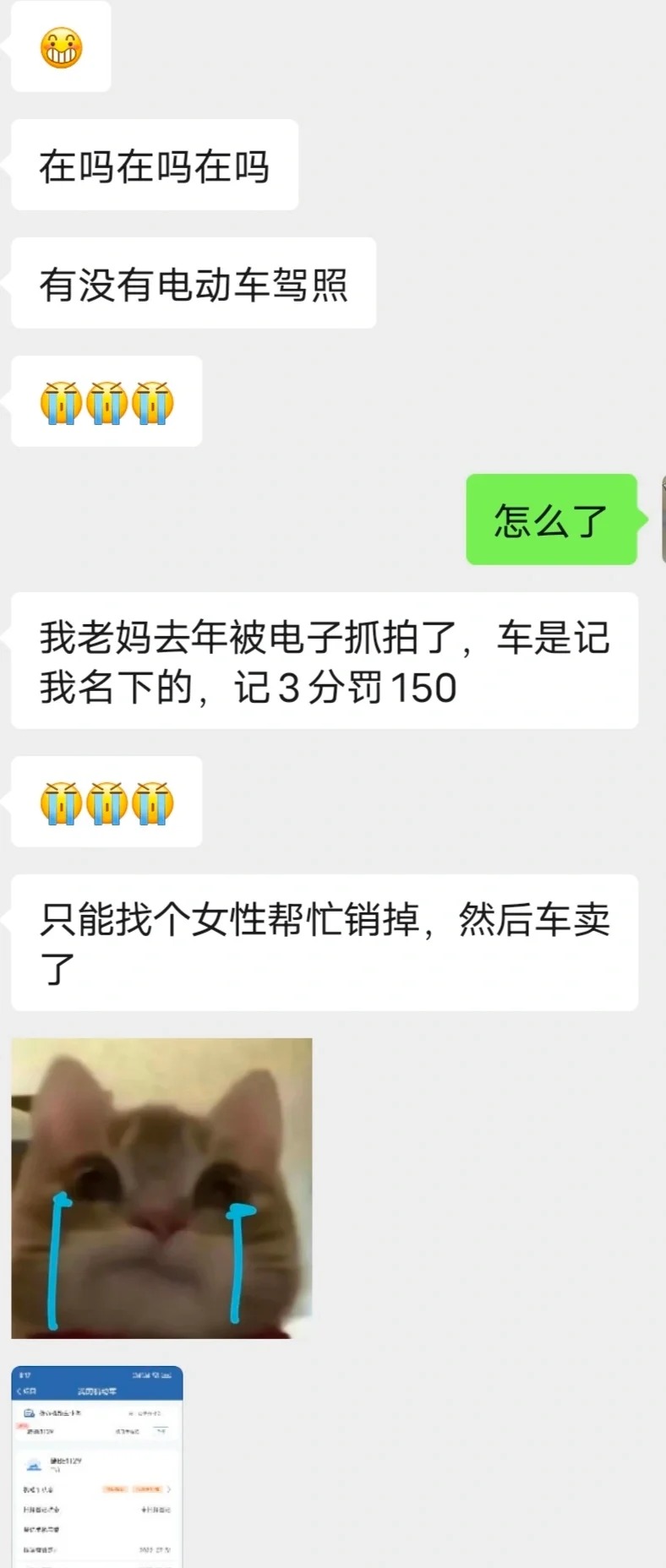Tap the first crying emoji in the upper row
The image size is (666, 1568).
pos(61,403)
